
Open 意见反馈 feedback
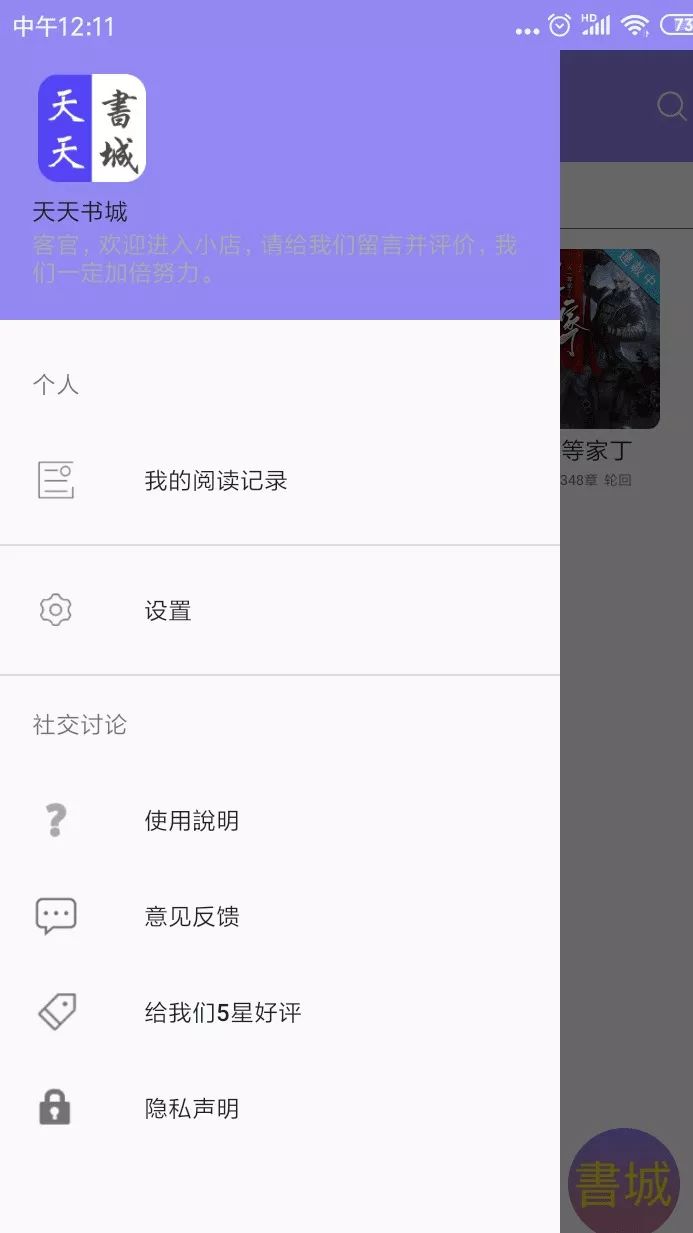tap(280, 917)
